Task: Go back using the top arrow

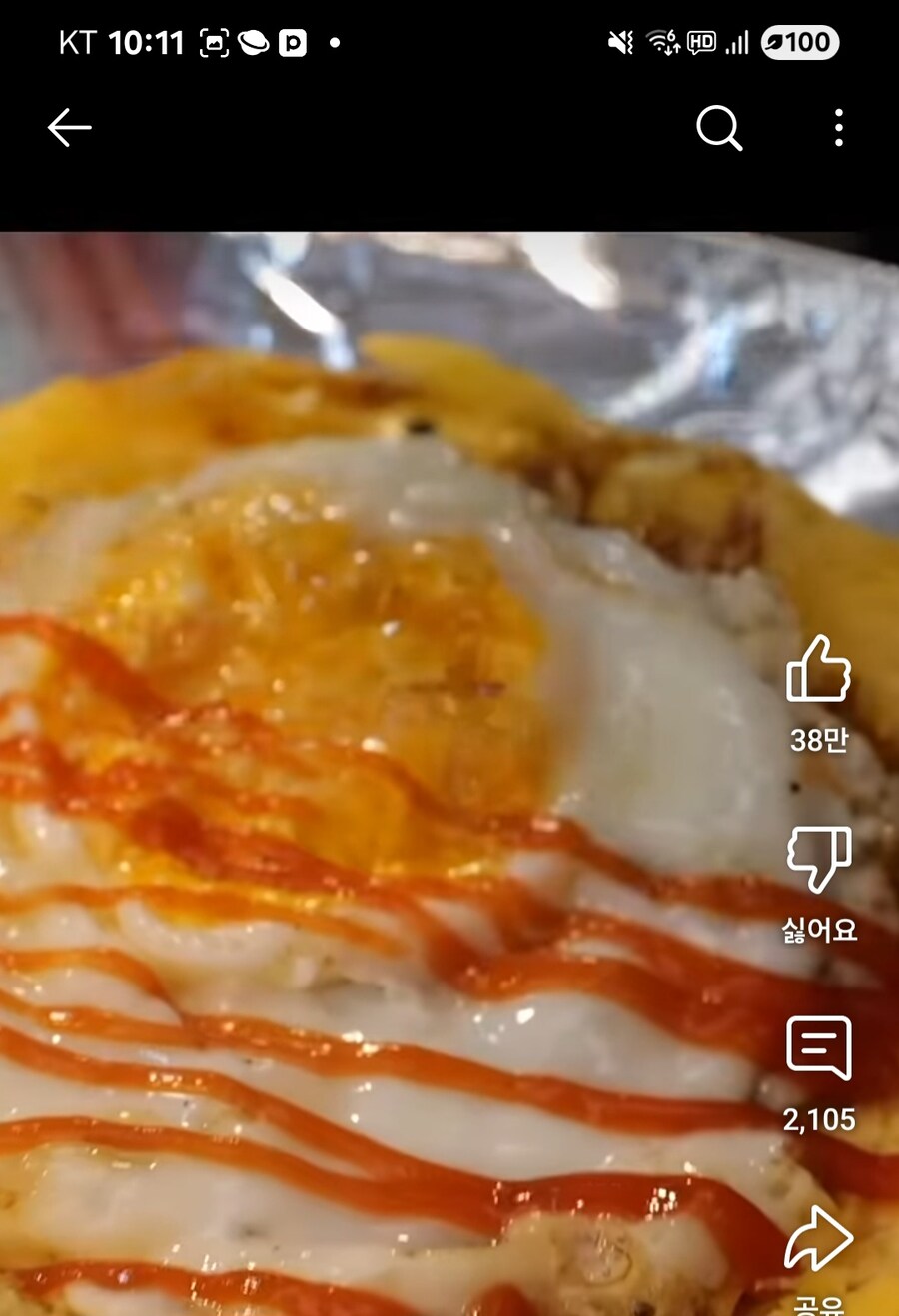Action: pyautogui.click(x=69, y=128)
